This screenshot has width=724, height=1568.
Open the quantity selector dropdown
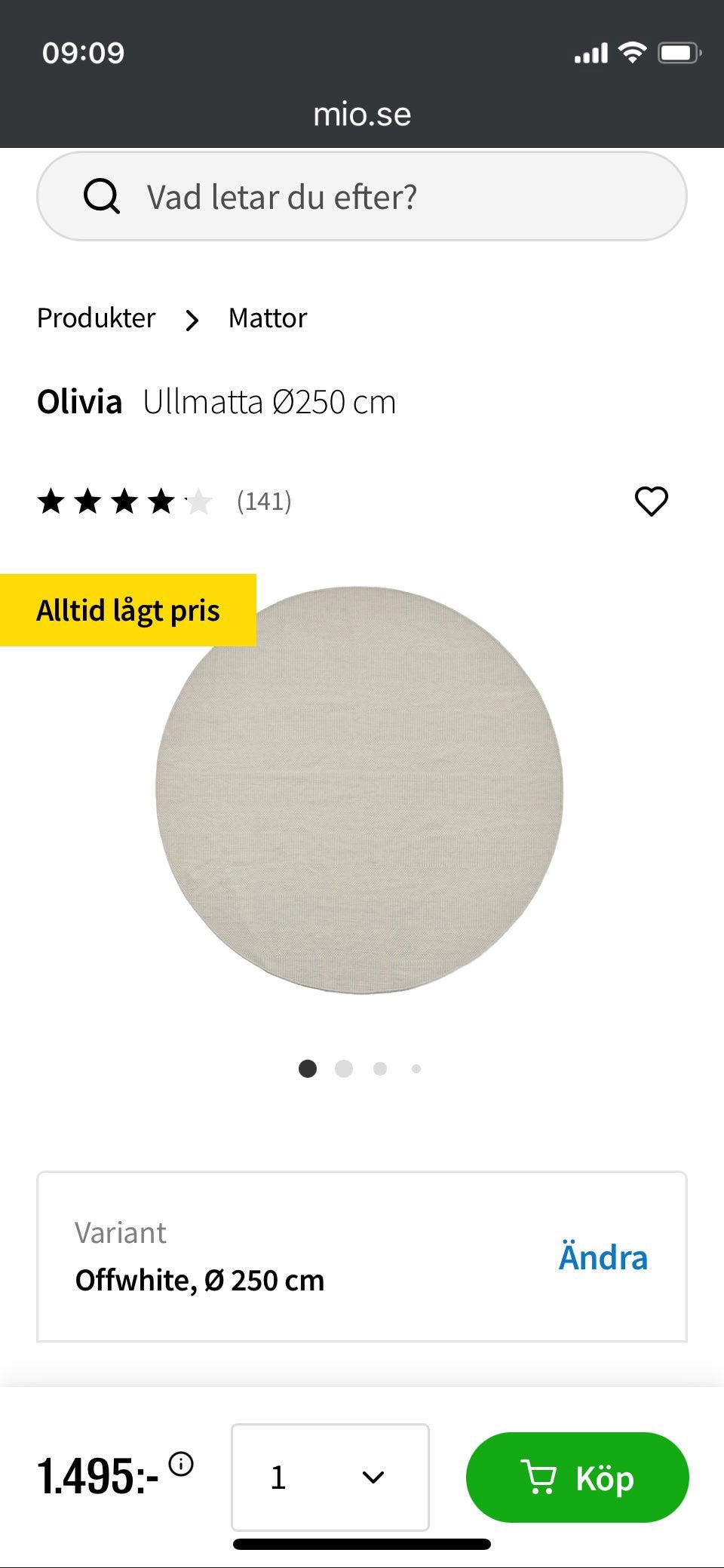[330, 1477]
